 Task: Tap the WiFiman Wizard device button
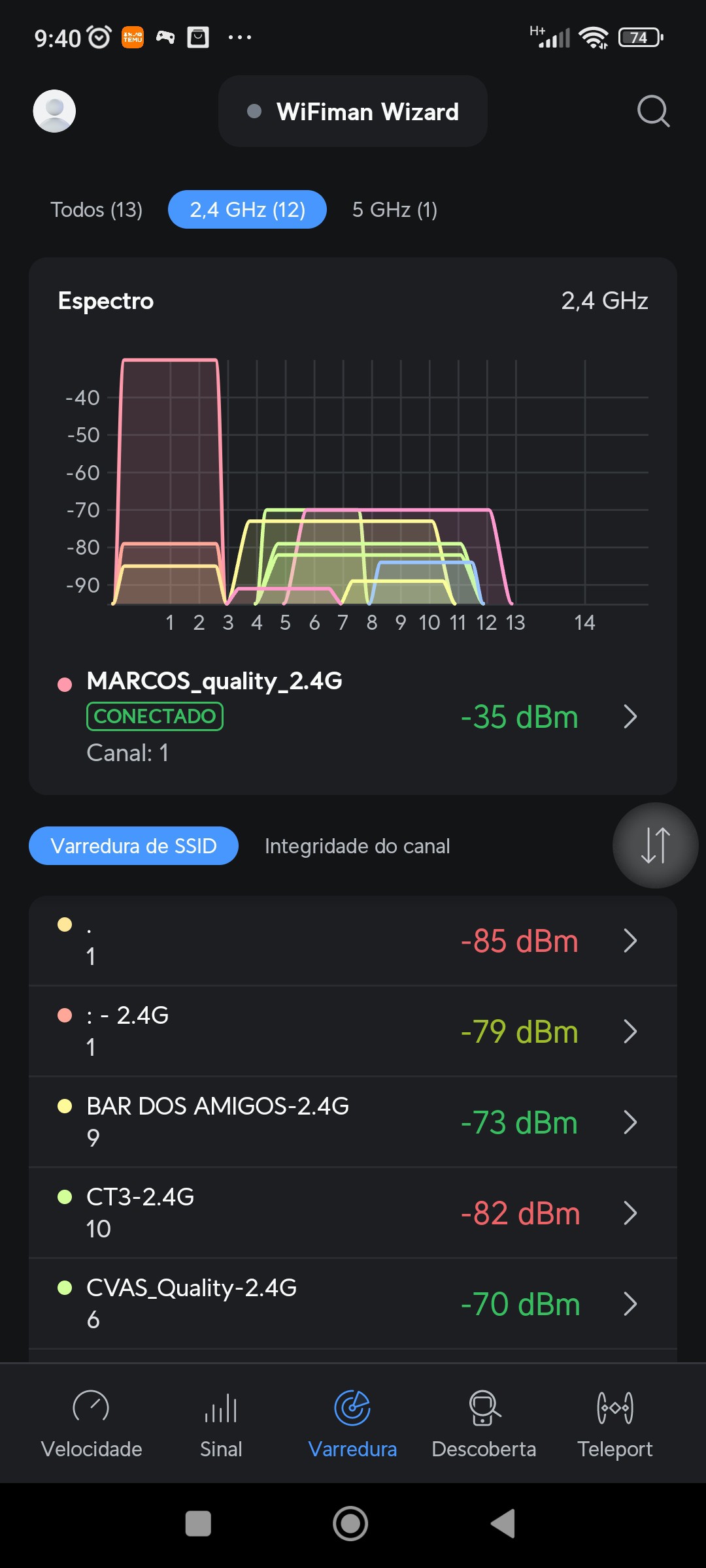353,111
